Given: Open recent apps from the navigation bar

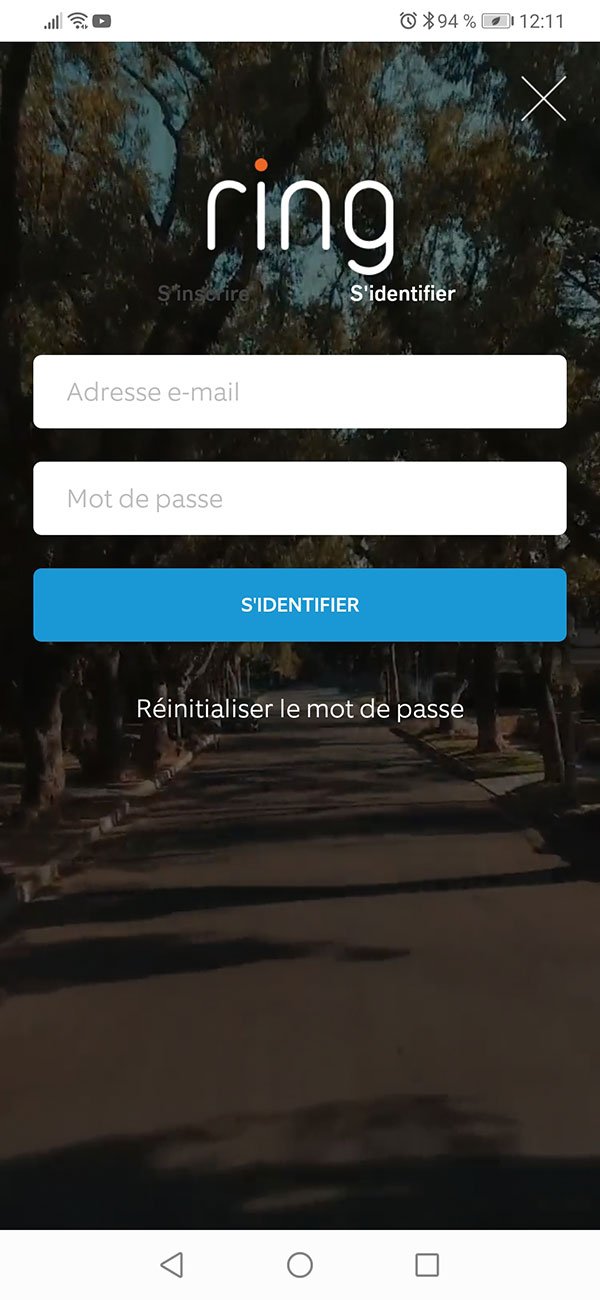Looking at the screenshot, I should [x=427, y=1265].
